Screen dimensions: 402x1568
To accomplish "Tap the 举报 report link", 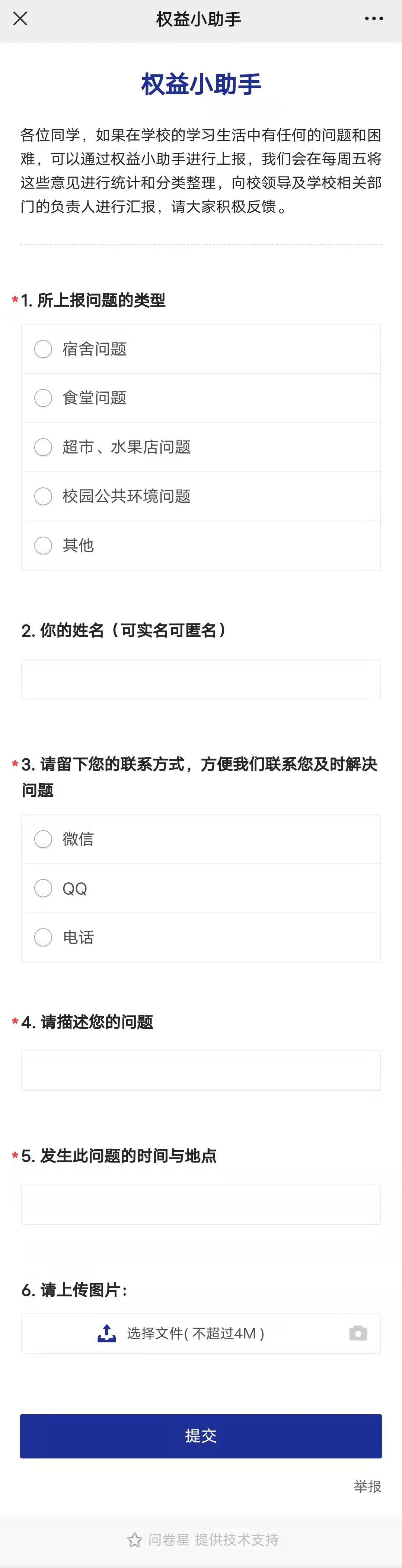I will [x=367, y=1486].
